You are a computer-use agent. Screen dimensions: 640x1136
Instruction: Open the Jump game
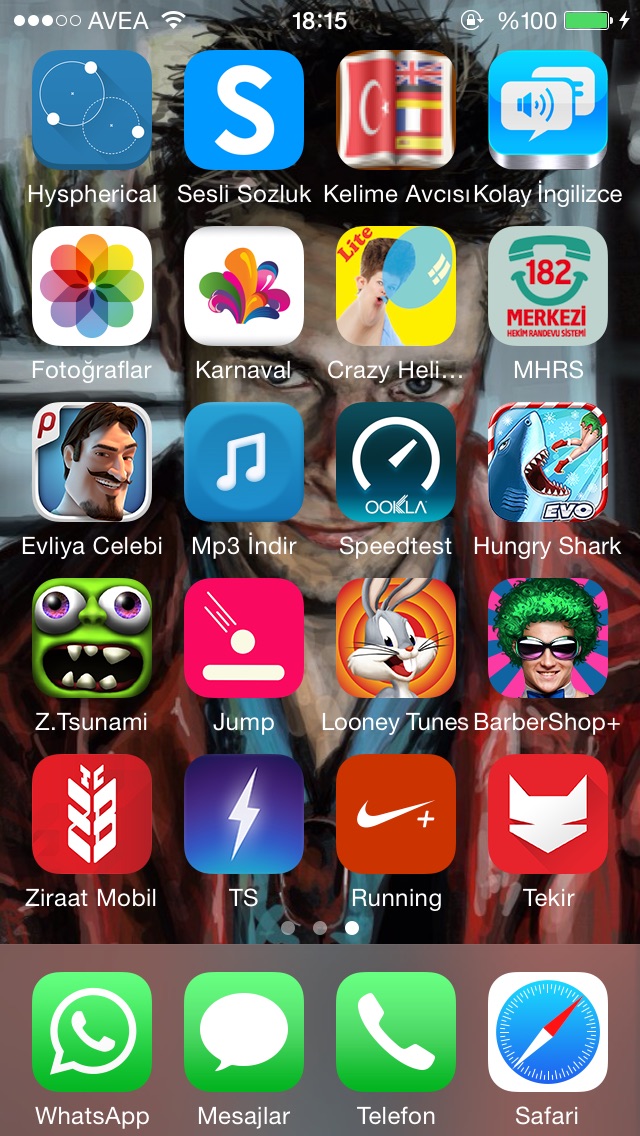[244, 638]
